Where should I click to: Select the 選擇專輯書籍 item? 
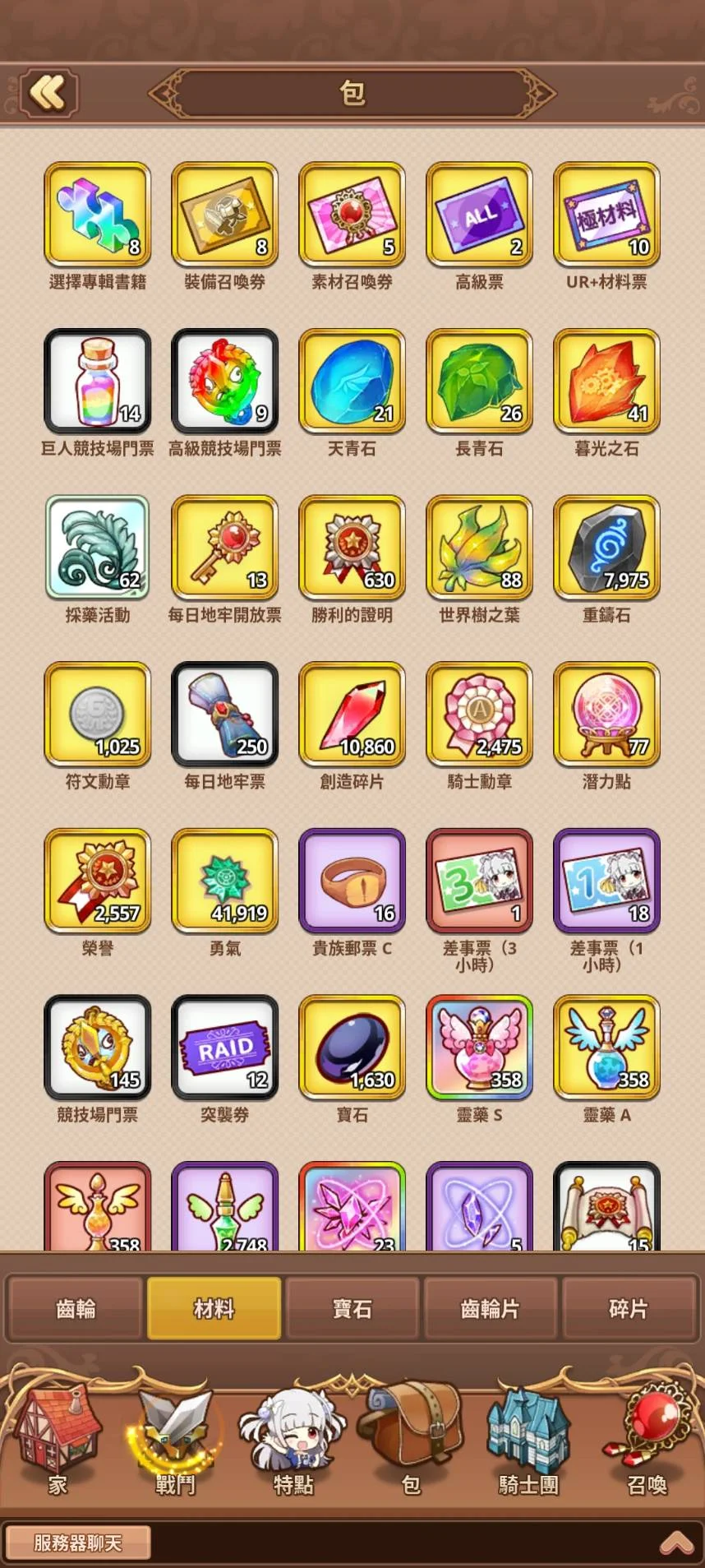[x=98, y=215]
